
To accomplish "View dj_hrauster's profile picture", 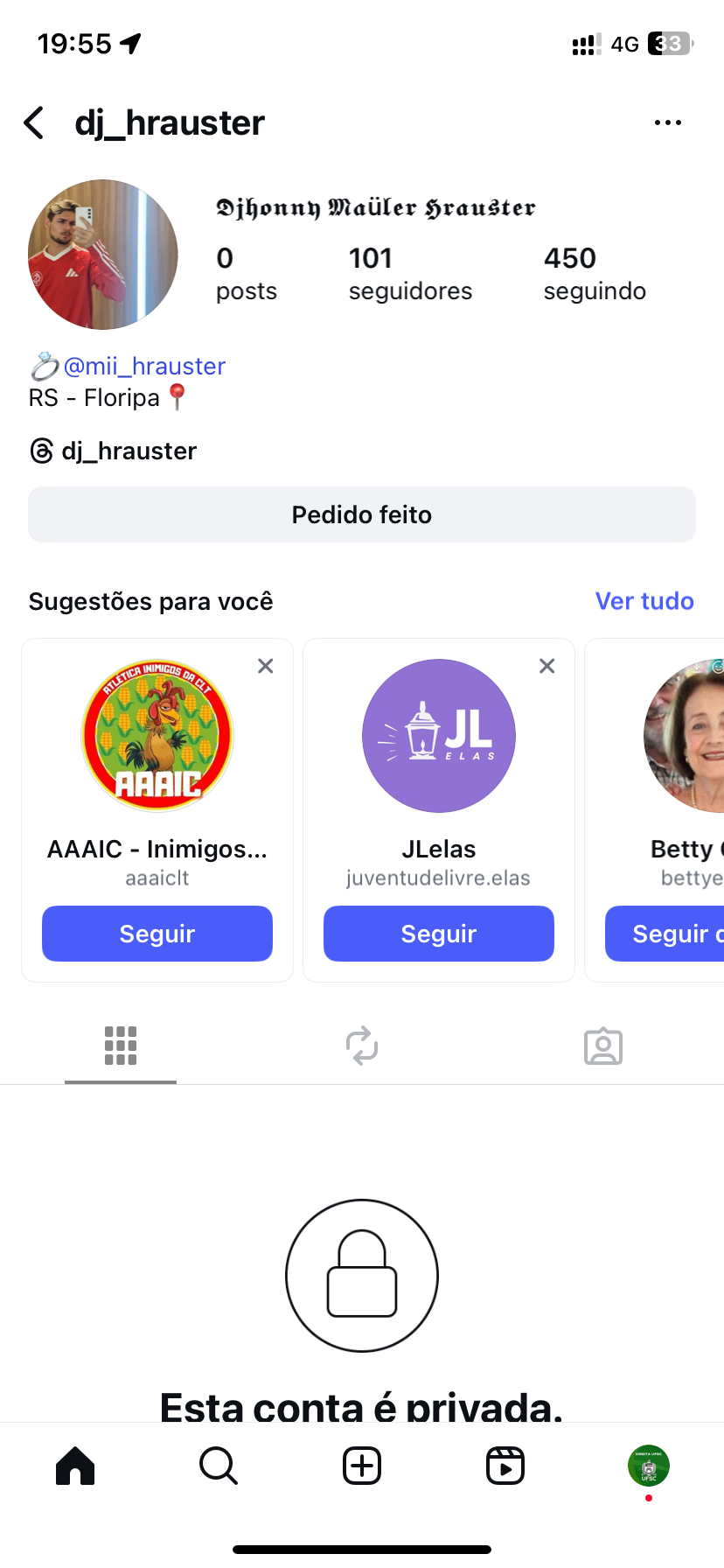I will click(x=103, y=255).
